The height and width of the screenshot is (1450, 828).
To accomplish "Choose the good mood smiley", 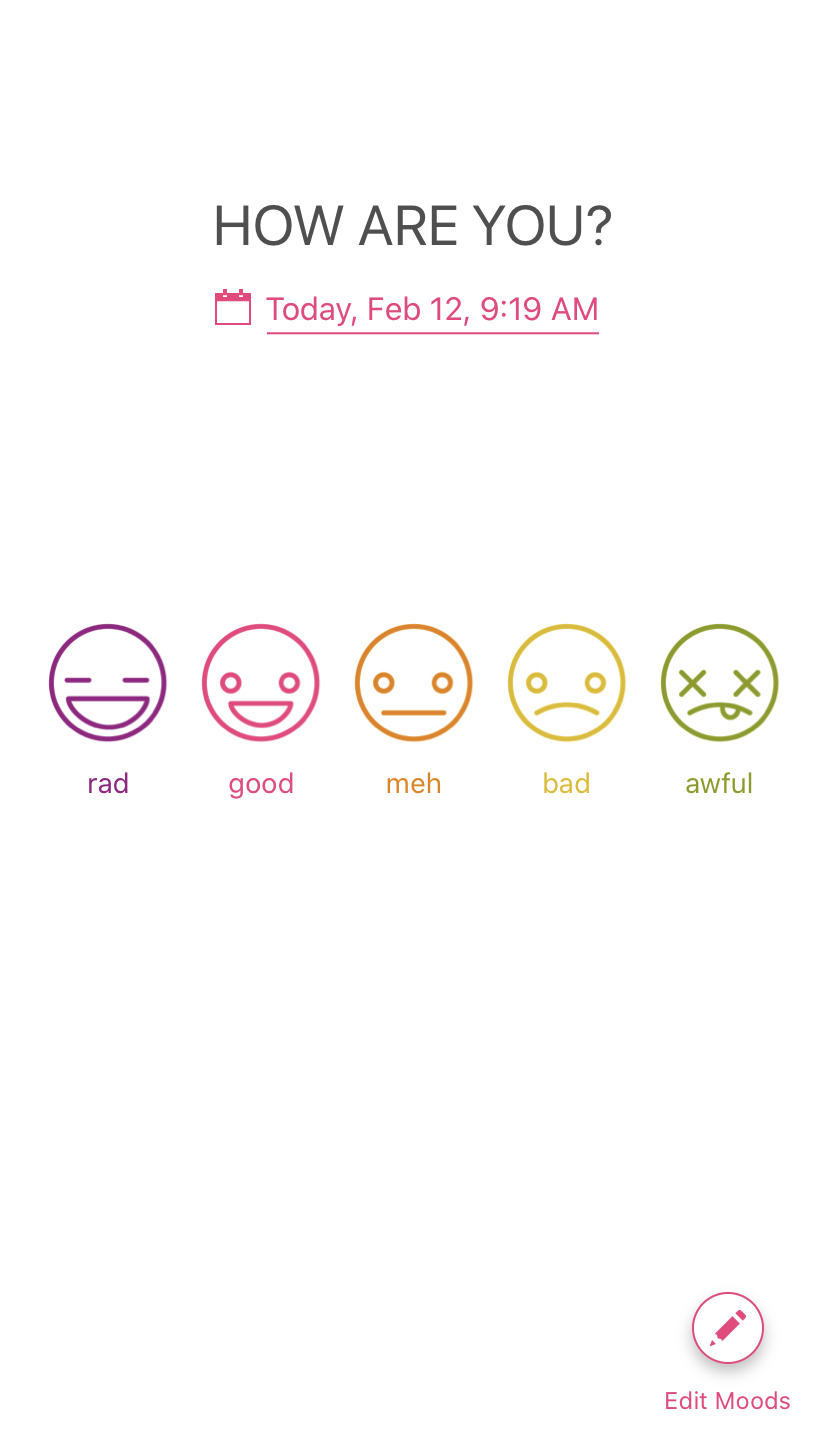I will (261, 683).
